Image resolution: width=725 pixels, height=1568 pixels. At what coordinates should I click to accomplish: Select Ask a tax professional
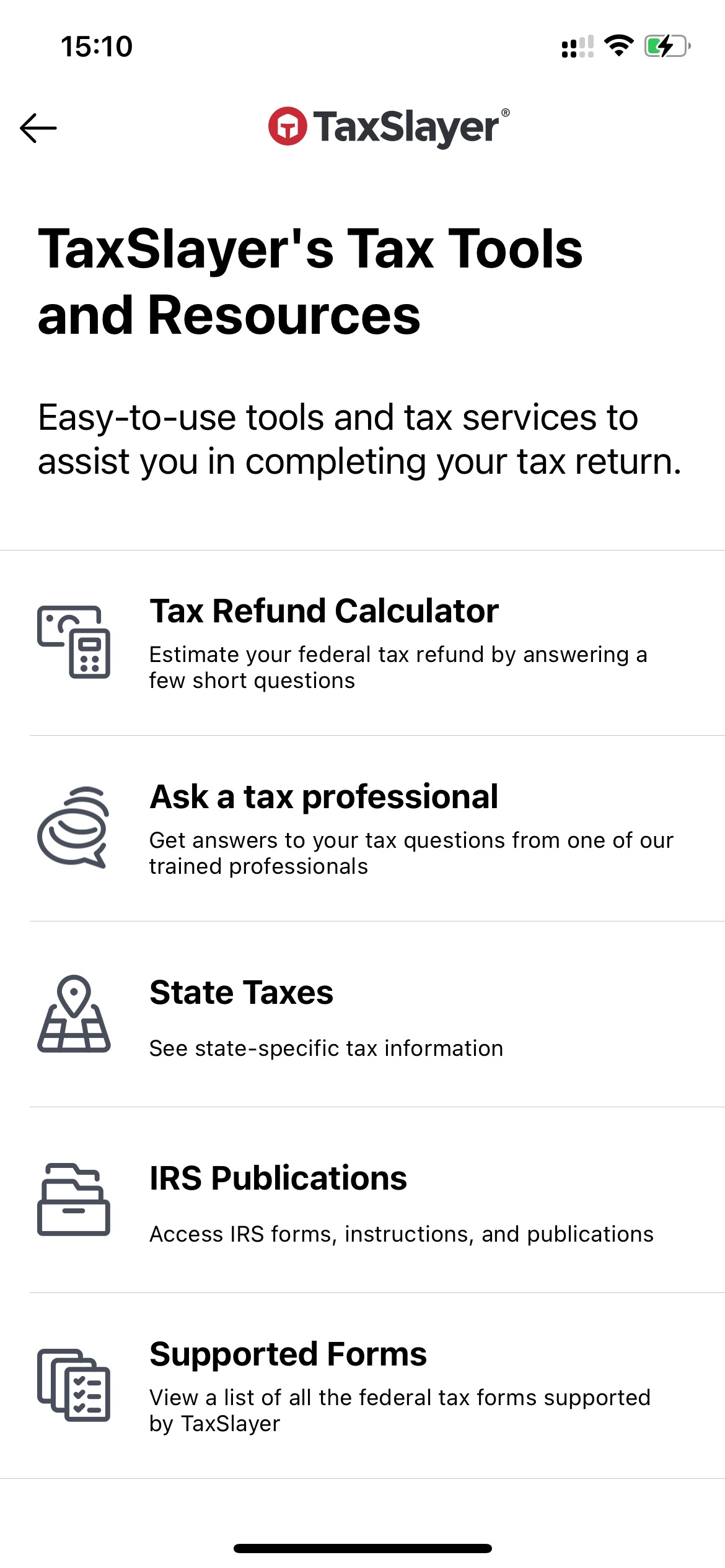362,829
